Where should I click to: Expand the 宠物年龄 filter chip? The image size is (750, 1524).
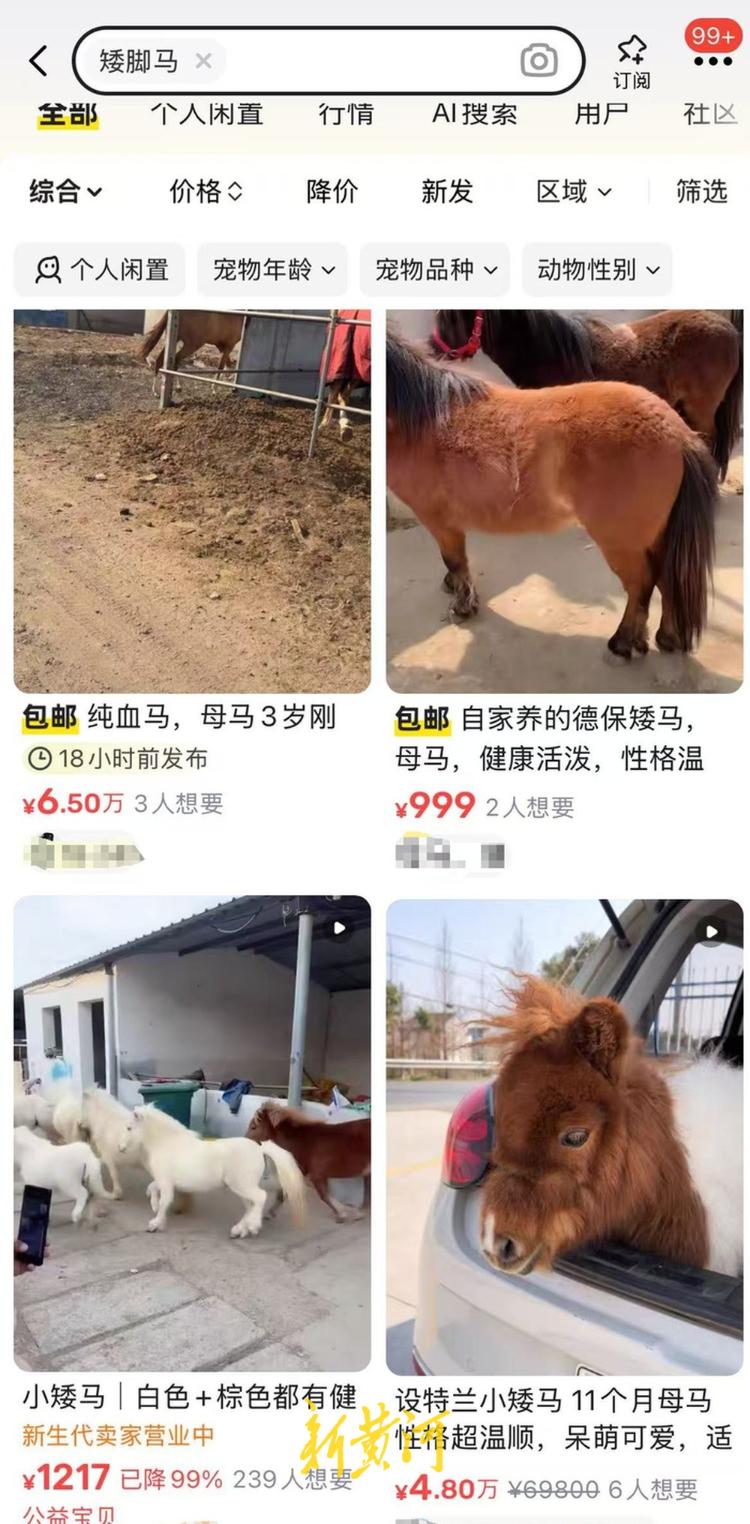(272, 270)
